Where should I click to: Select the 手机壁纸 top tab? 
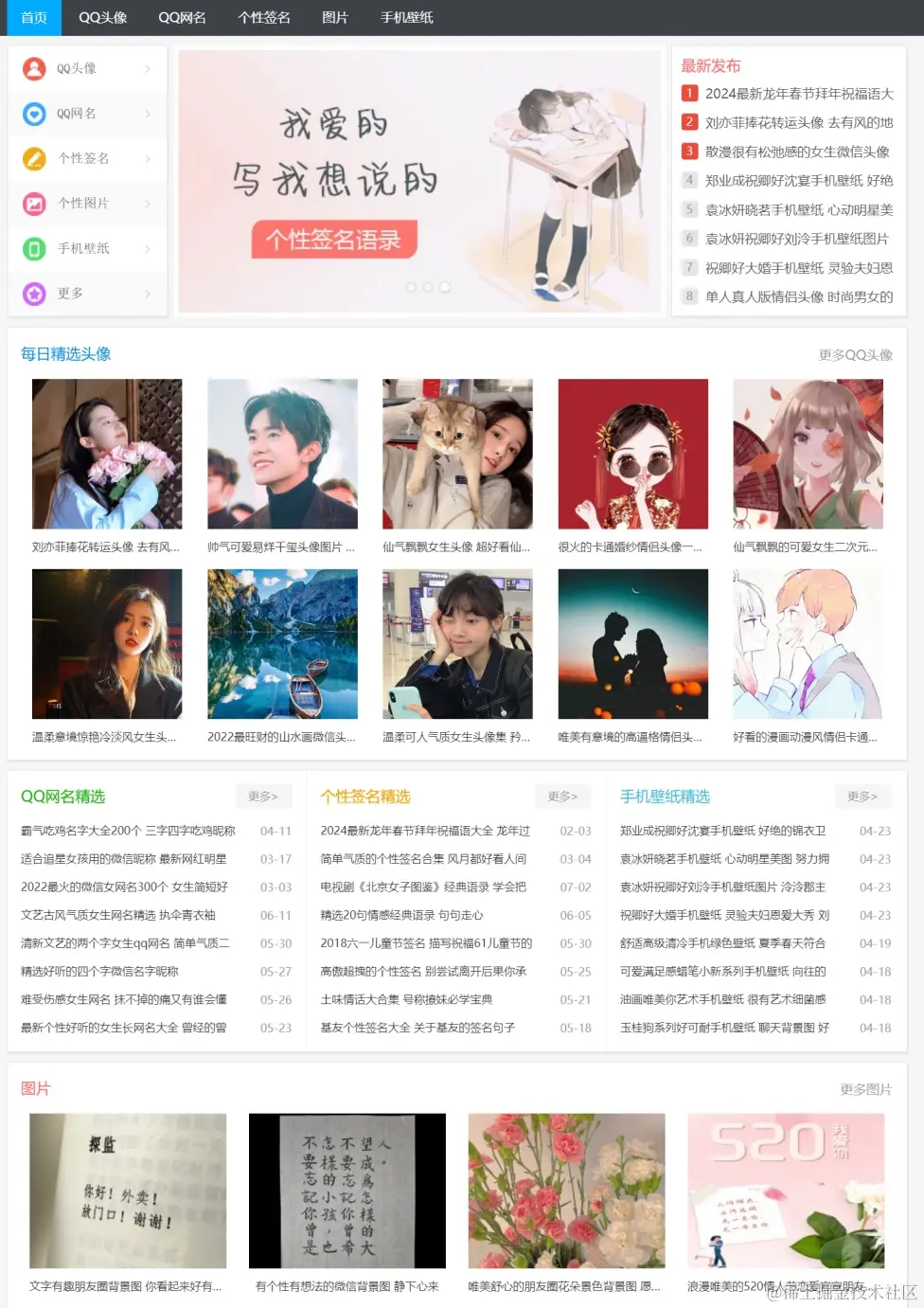[406, 17]
